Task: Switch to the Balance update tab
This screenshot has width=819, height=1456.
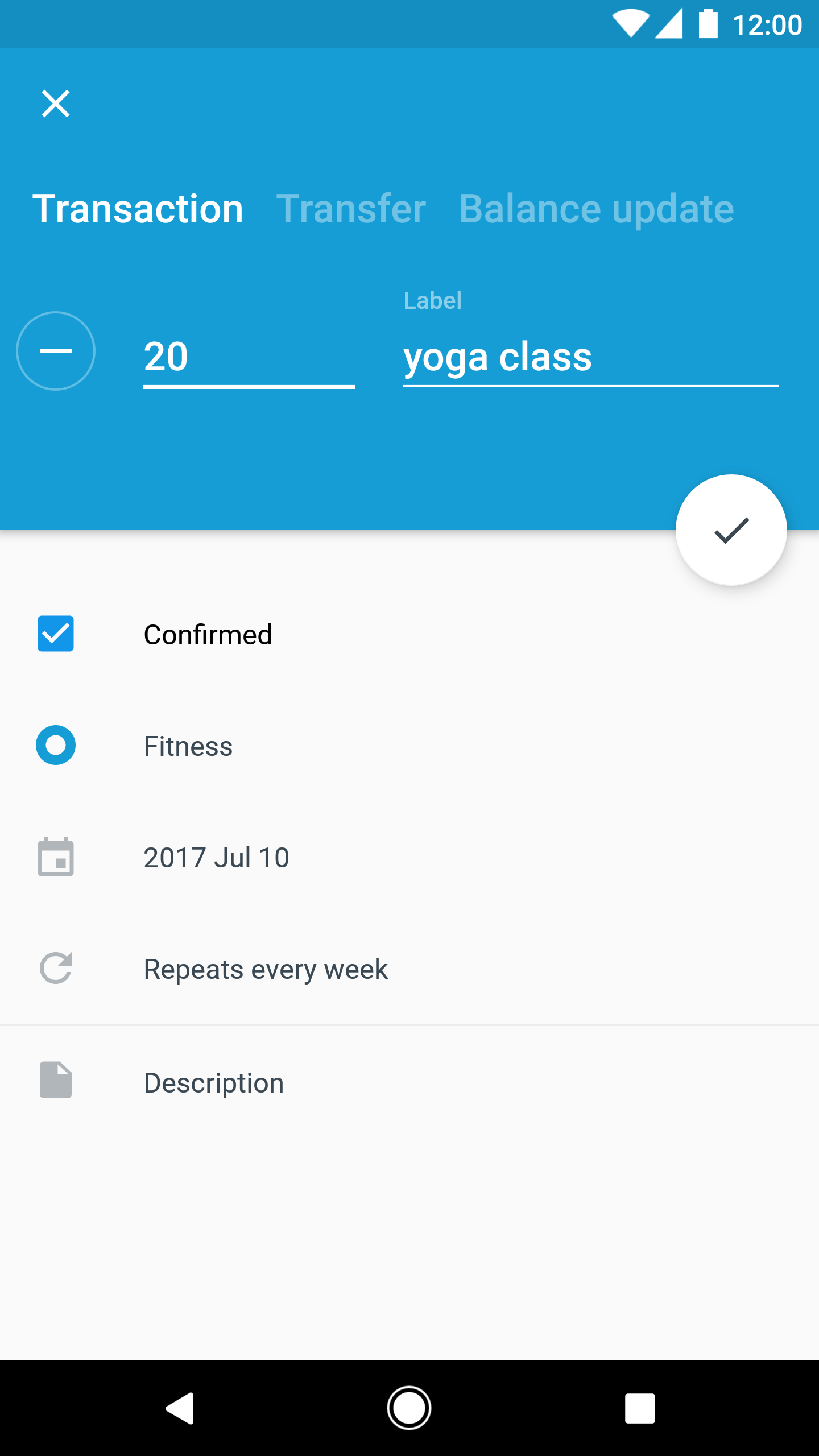Action: pos(596,209)
